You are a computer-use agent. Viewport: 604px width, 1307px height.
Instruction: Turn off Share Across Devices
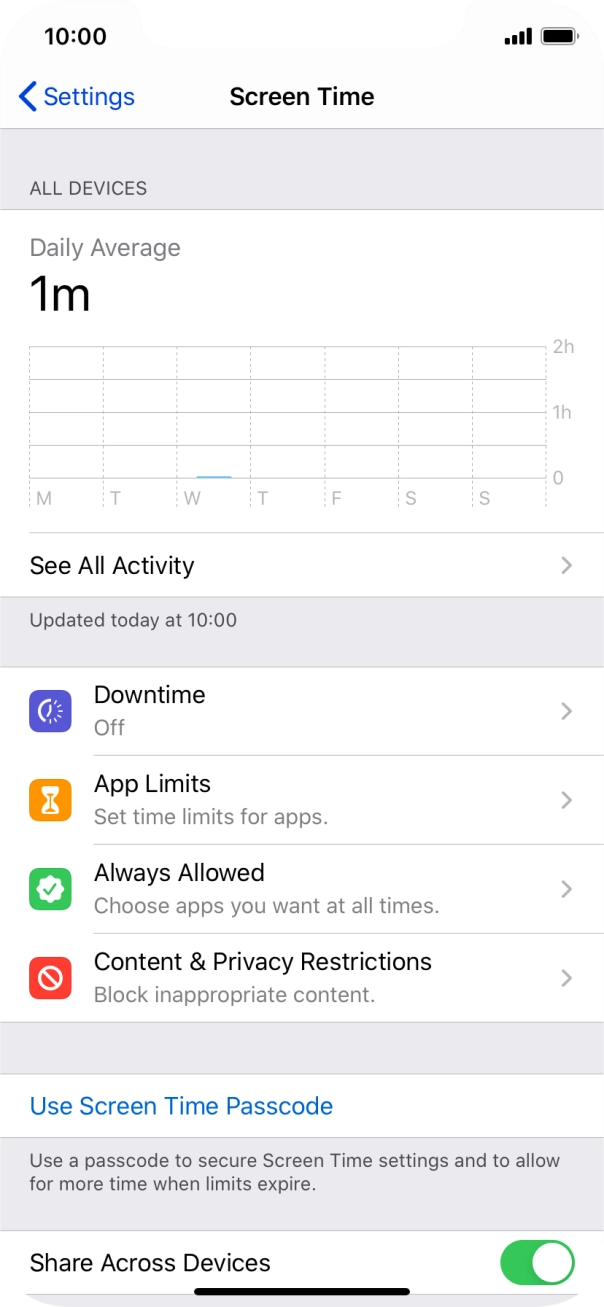coord(537,1263)
